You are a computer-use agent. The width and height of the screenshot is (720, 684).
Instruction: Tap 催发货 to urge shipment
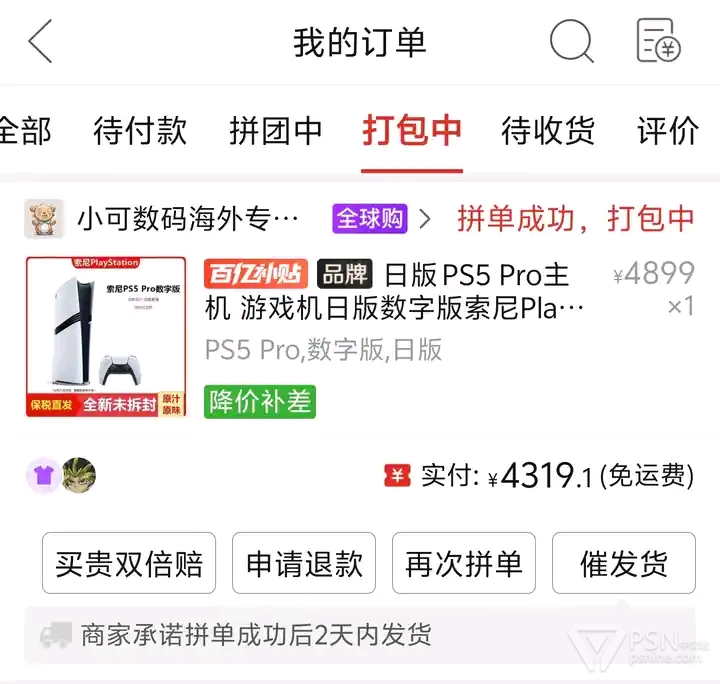624,563
